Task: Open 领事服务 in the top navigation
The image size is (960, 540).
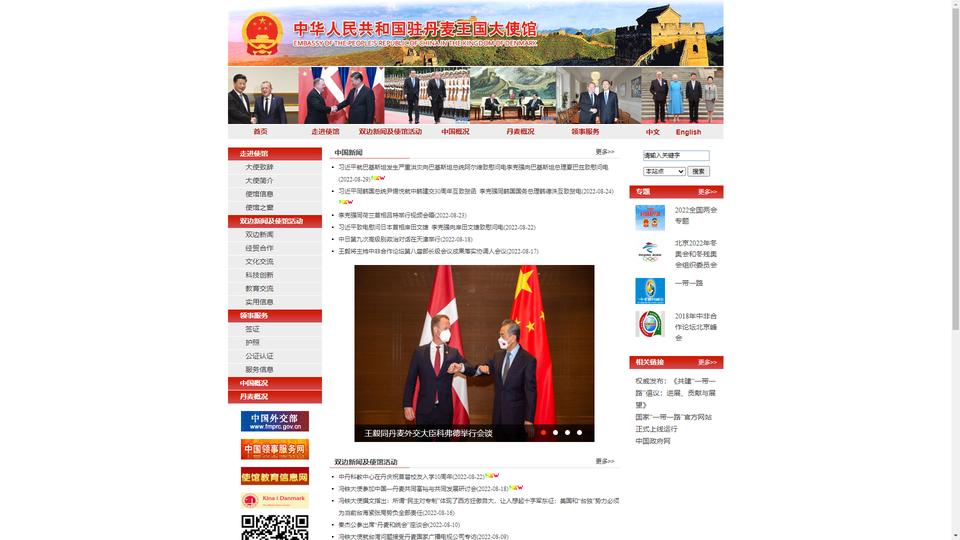Action: (x=585, y=131)
